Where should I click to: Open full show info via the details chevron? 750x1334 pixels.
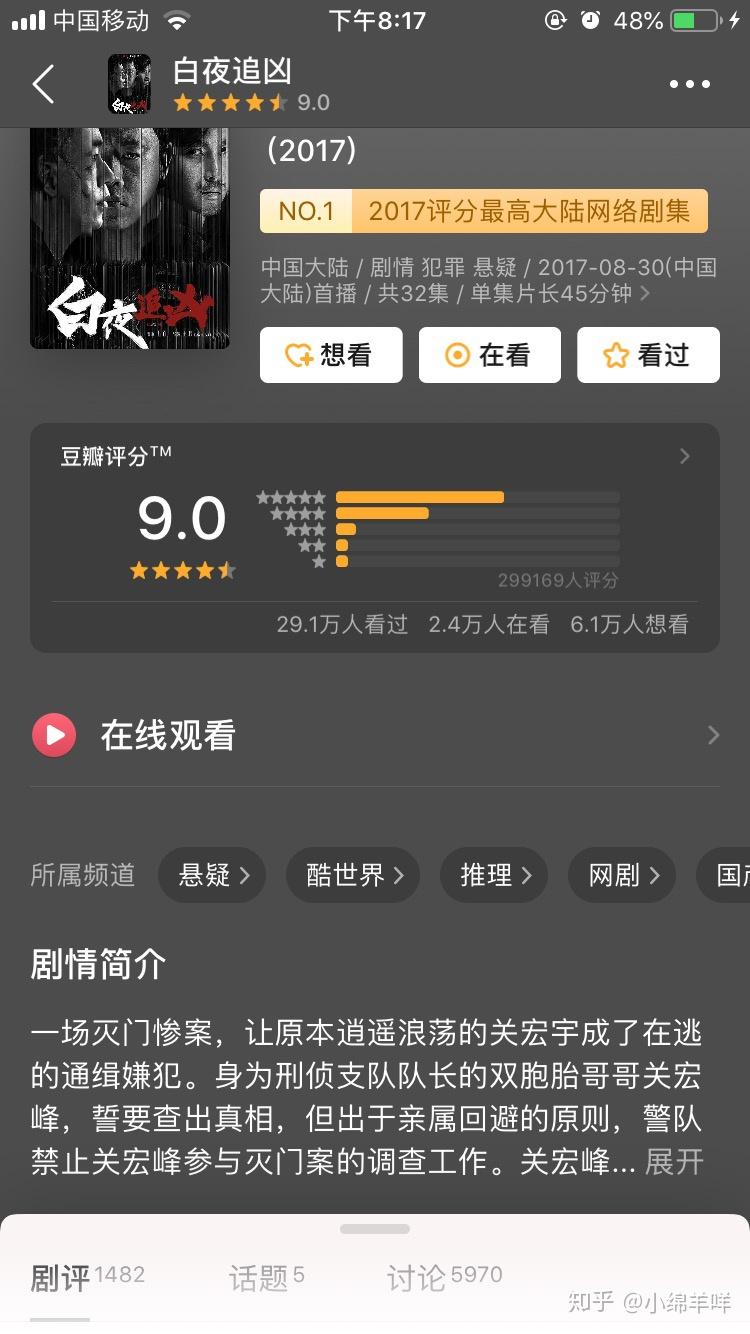pyautogui.click(x=645, y=294)
